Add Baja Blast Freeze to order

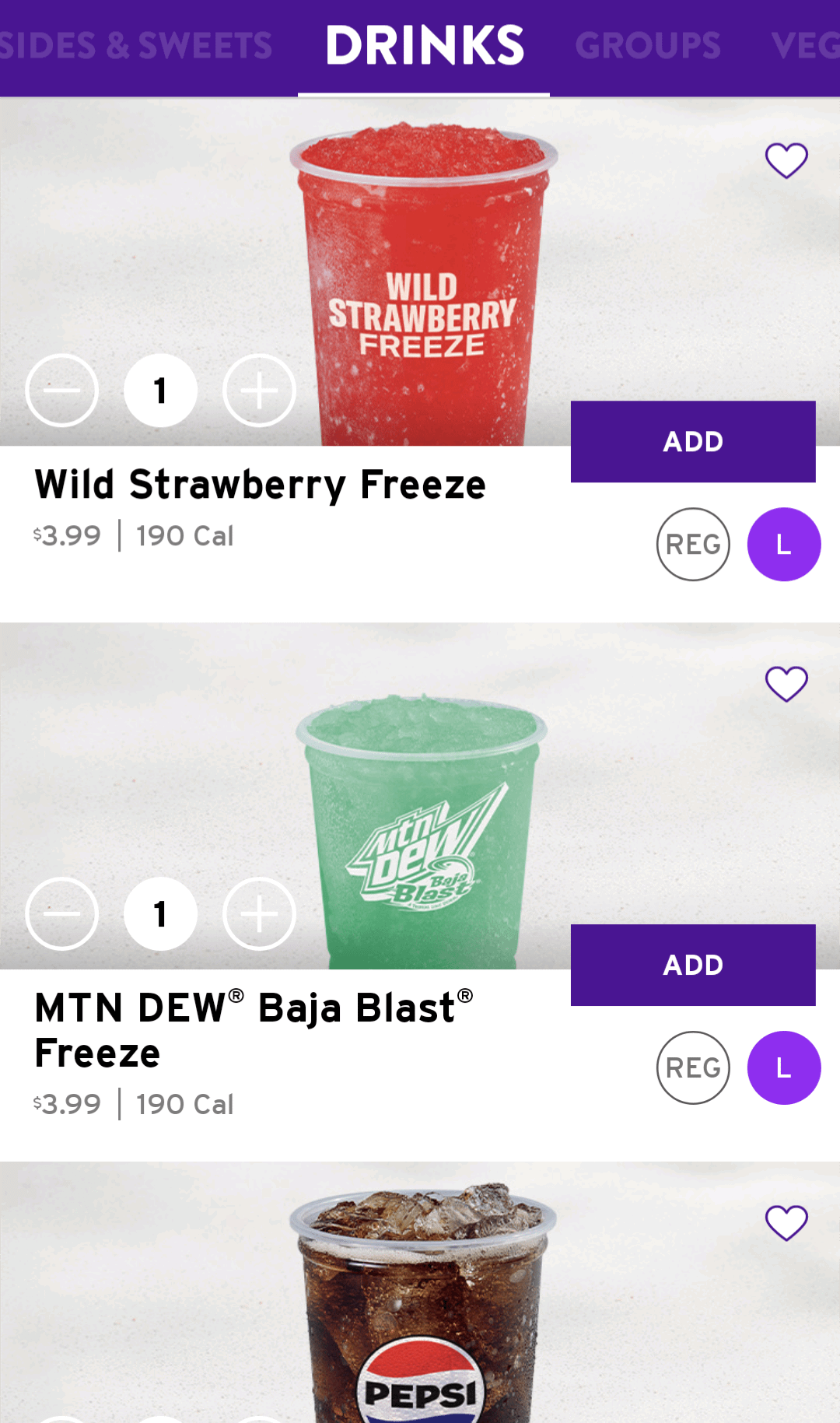692,965
